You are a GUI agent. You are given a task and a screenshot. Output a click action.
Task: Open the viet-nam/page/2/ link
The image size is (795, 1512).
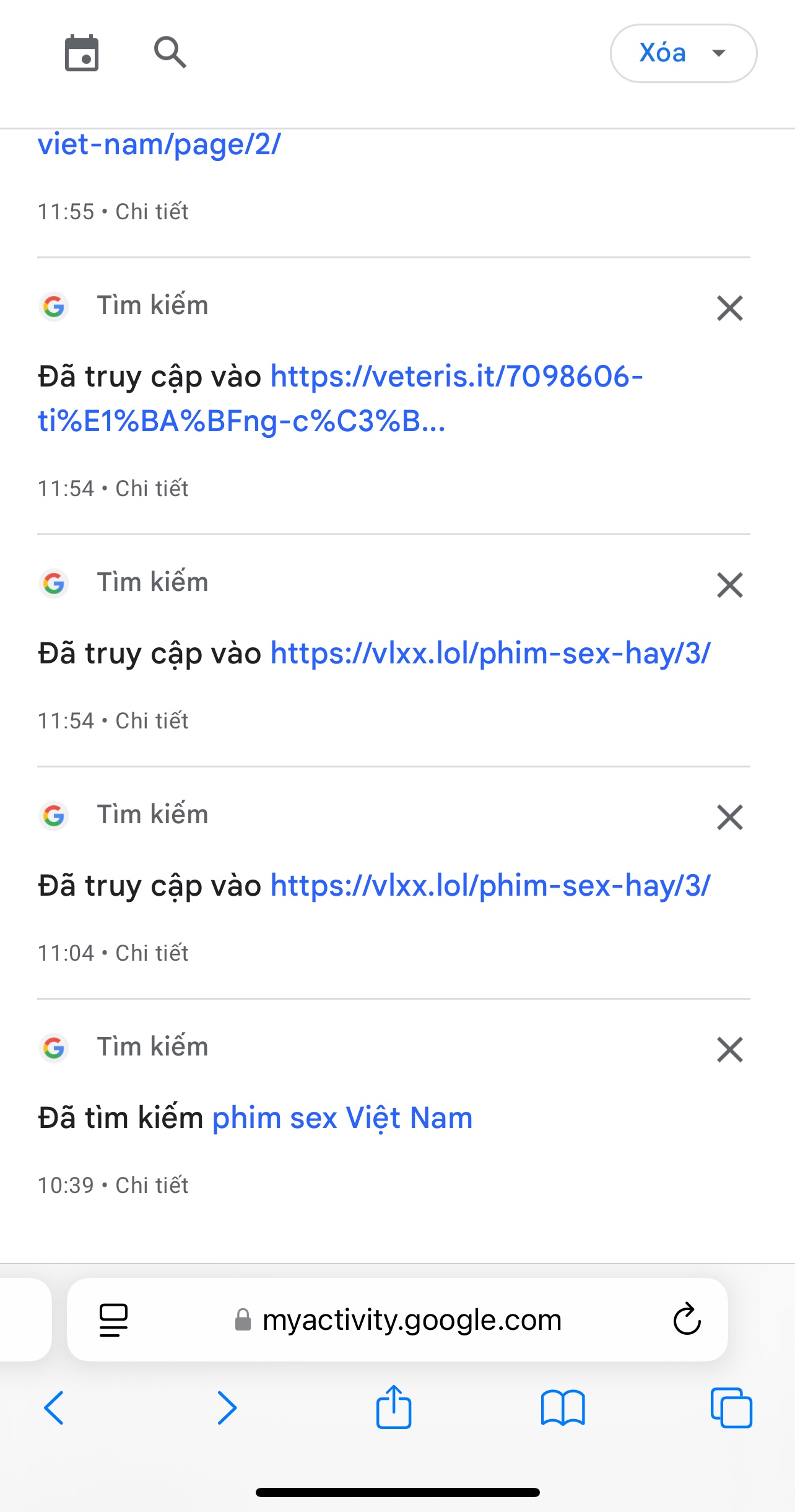[x=159, y=144]
